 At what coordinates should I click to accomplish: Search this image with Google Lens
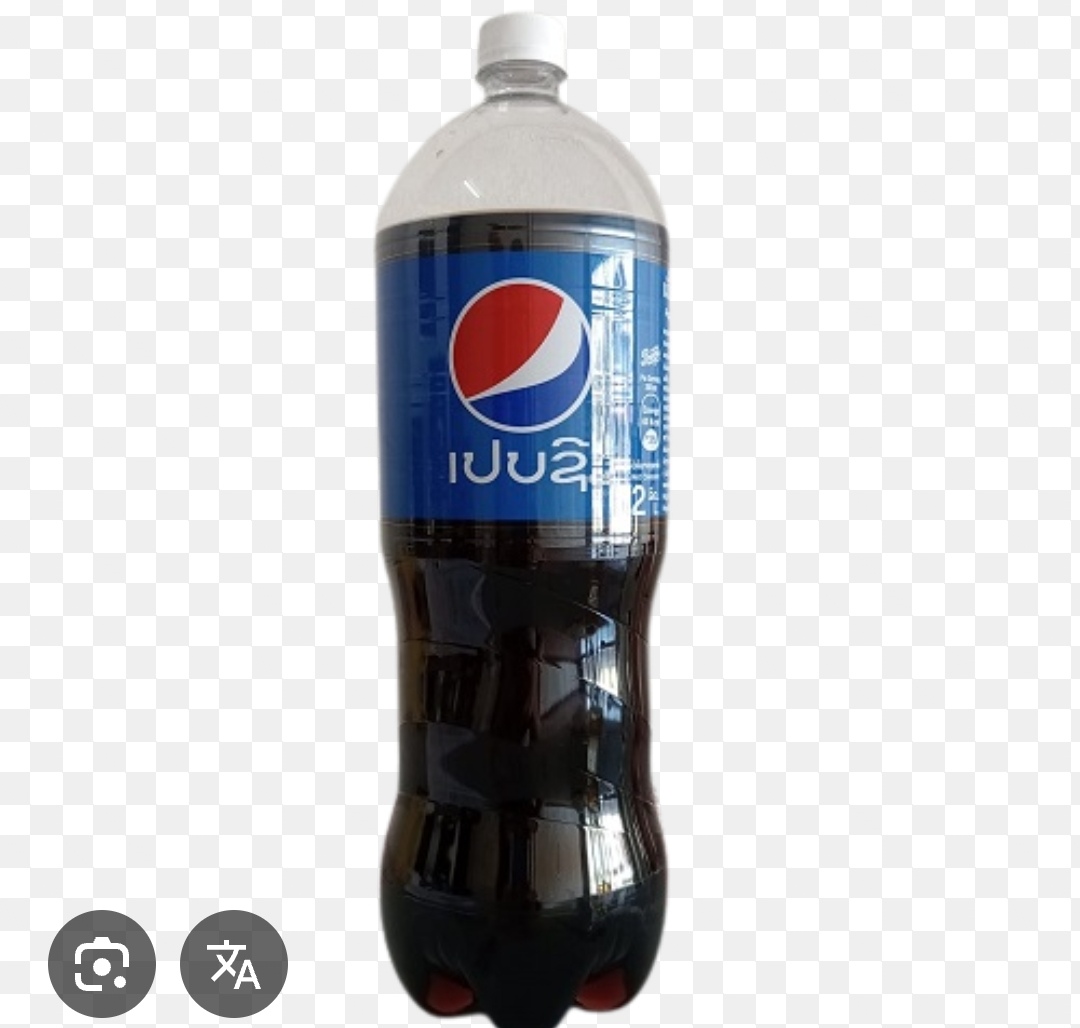coord(102,964)
